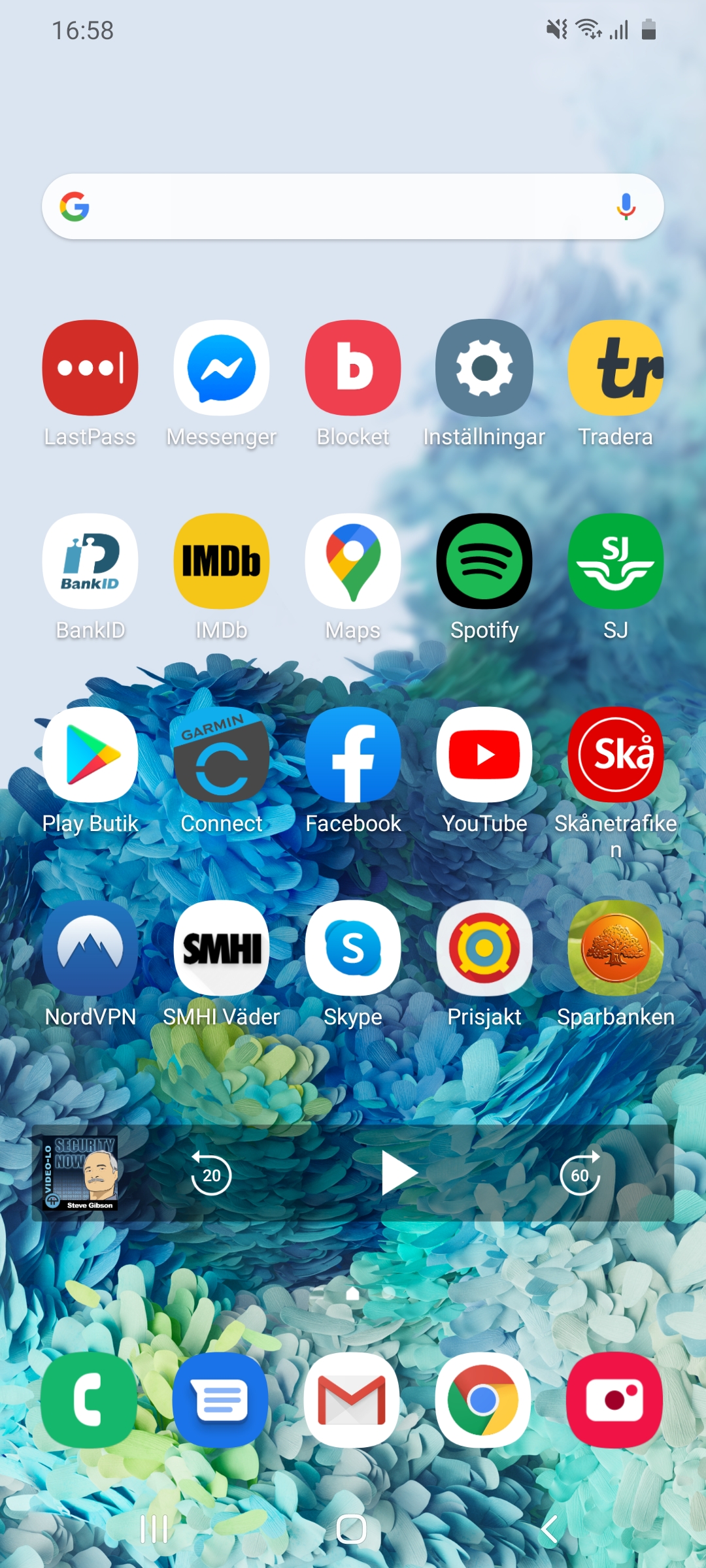Image resolution: width=706 pixels, height=1568 pixels.
Task: Open Messenger
Action: (x=222, y=368)
